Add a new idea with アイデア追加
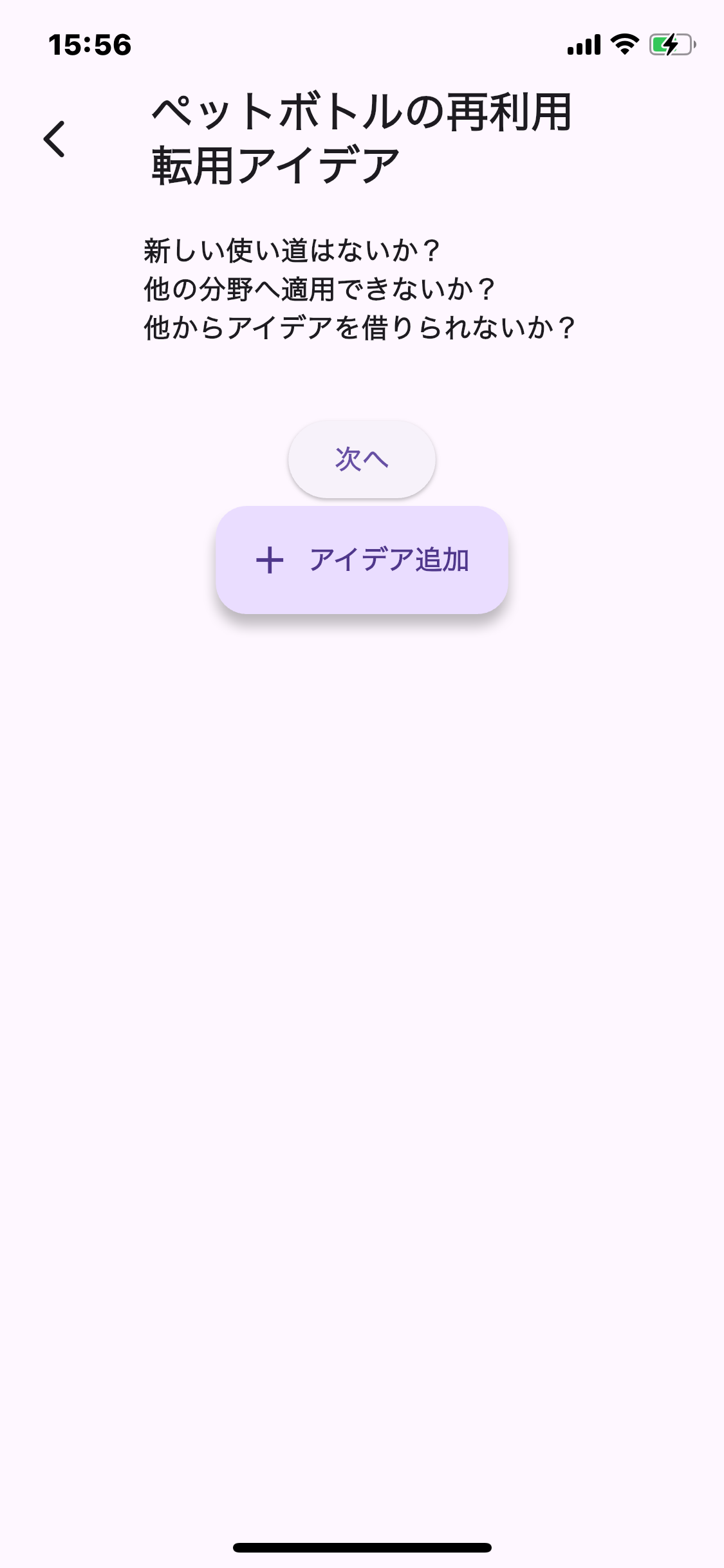Screen dimensions: 724x1568 pyautogui.click(x=362, y=559)
